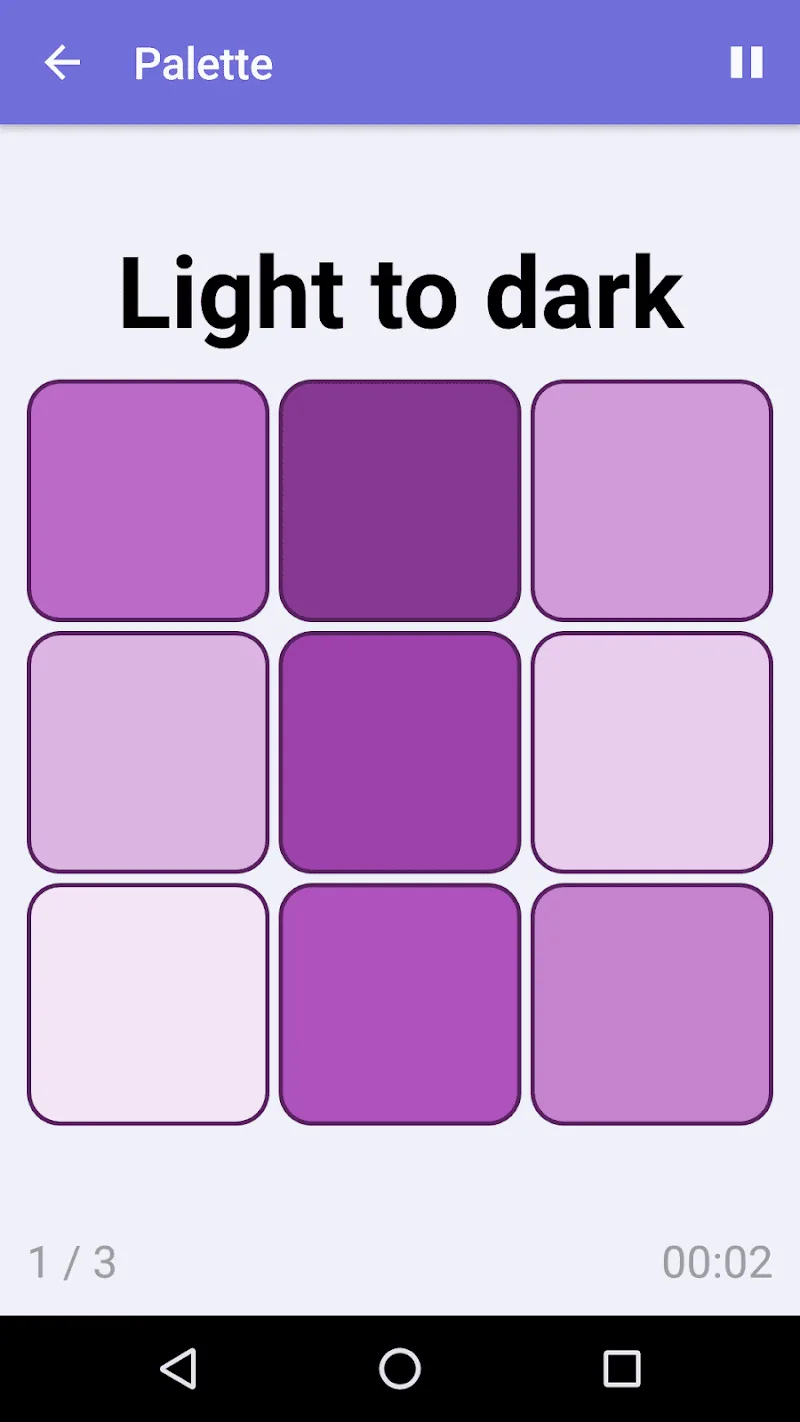
Task: Go to the home screen via system button
Action: click(400, 1368)
